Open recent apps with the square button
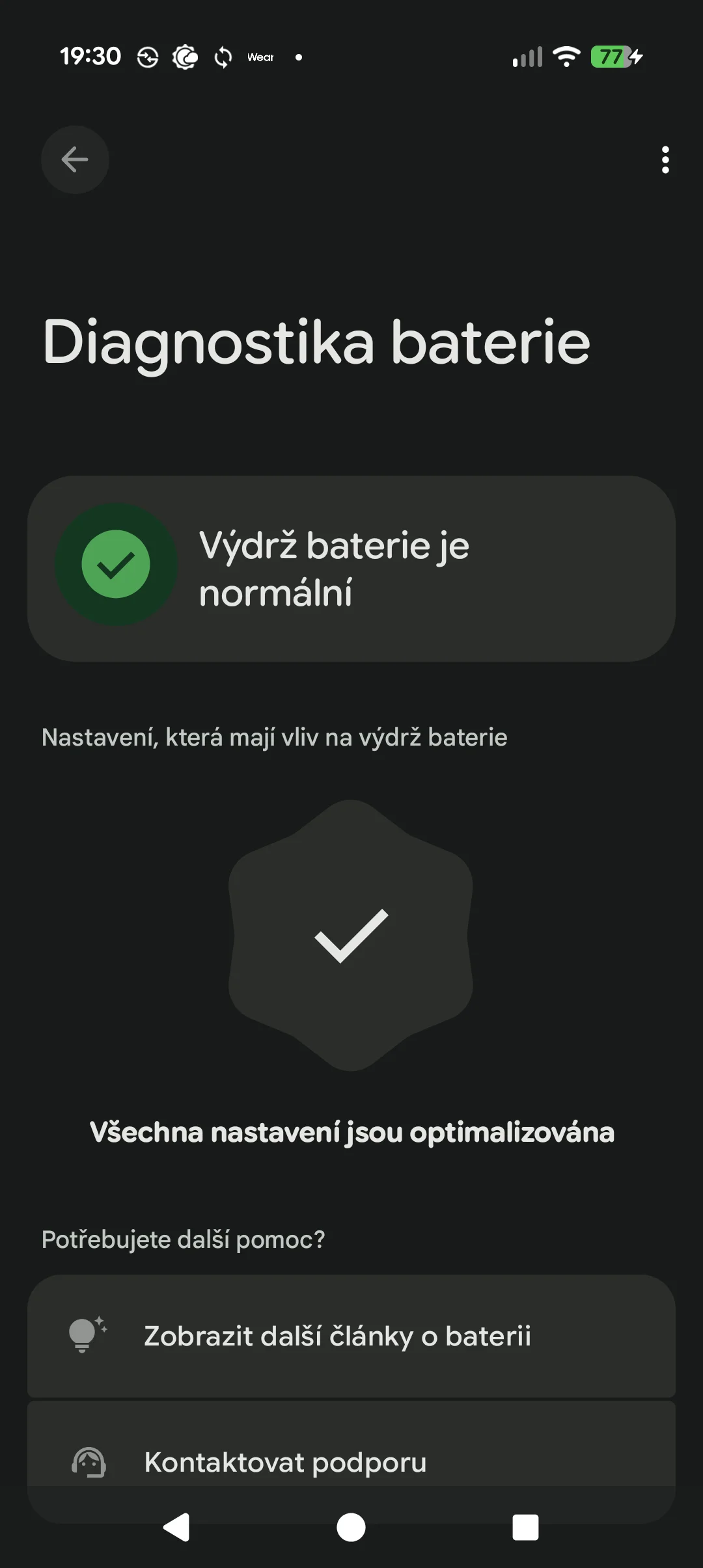 pos(525,1527)
